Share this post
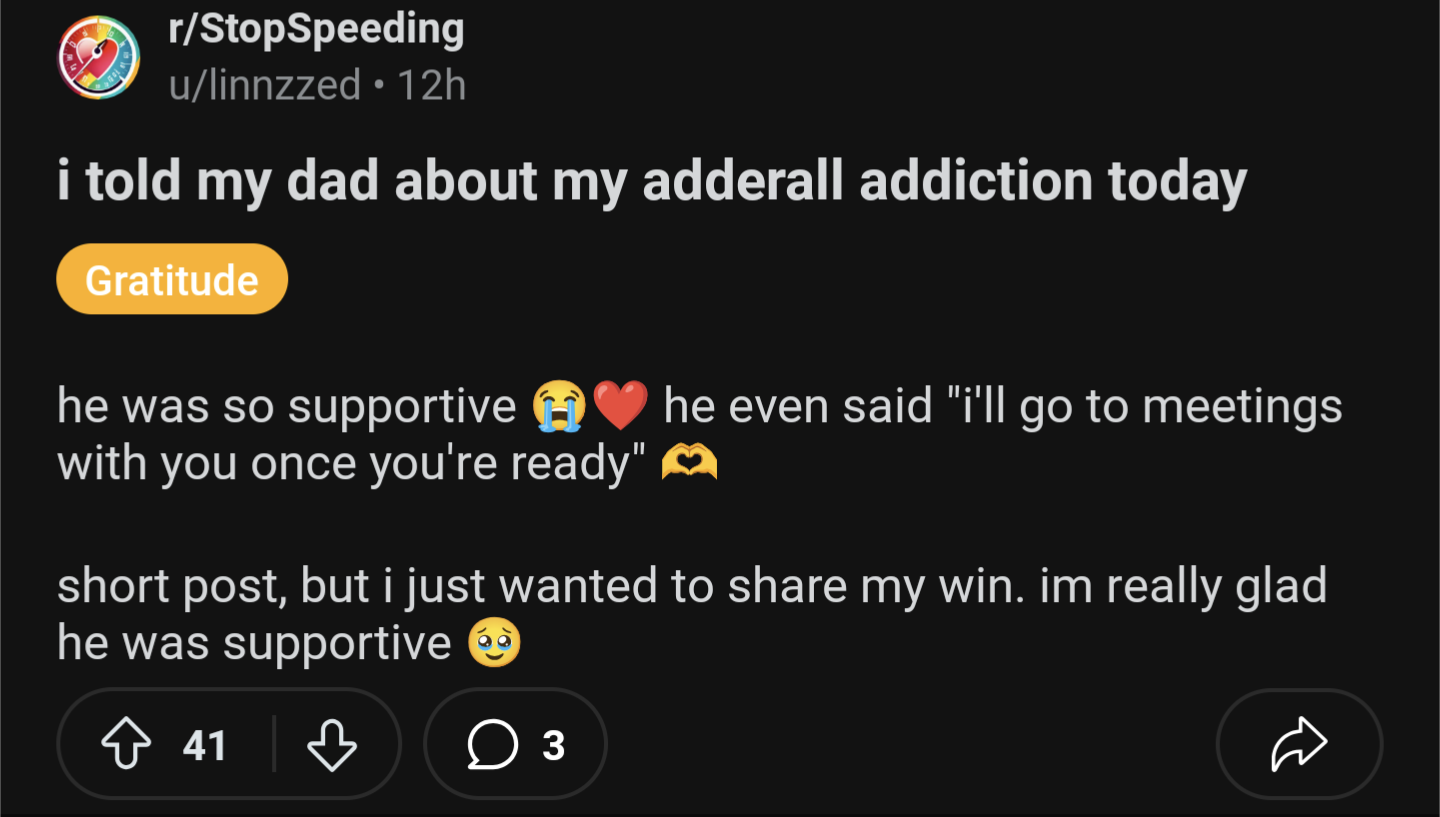The image size is (1440, 817). point(1298,745)
